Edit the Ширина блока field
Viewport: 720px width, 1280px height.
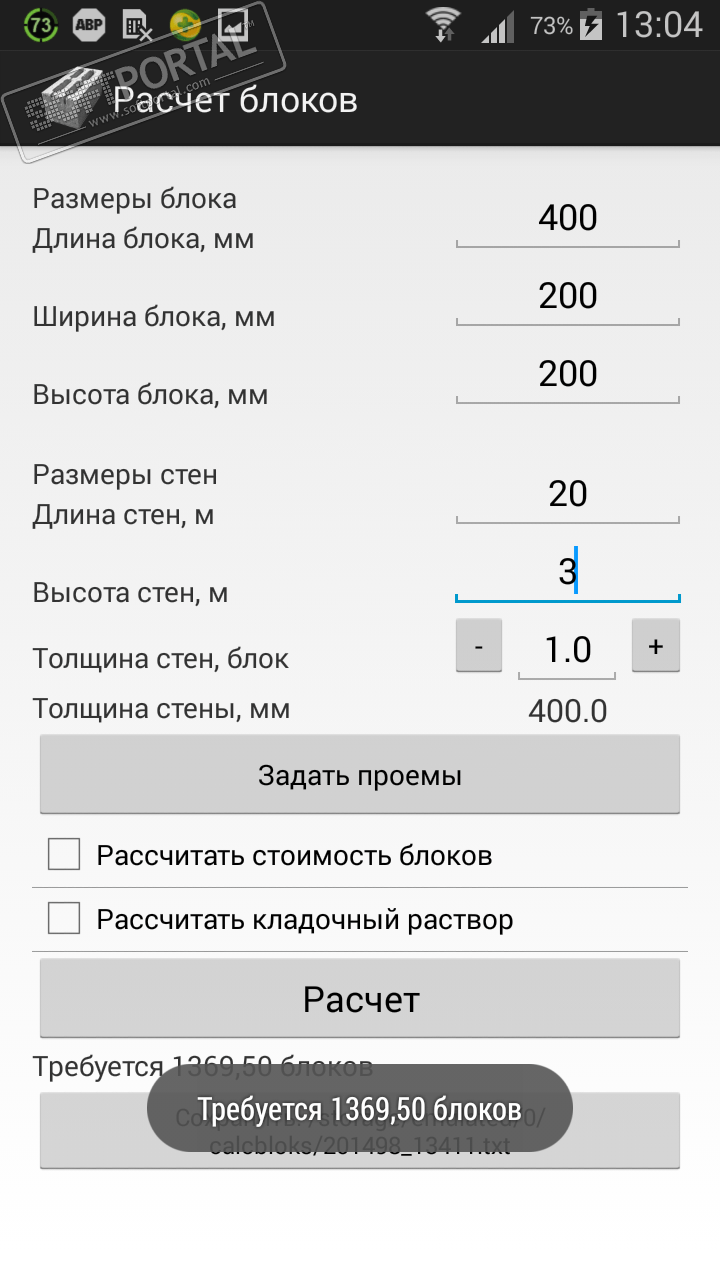click(x=567, y=297)
